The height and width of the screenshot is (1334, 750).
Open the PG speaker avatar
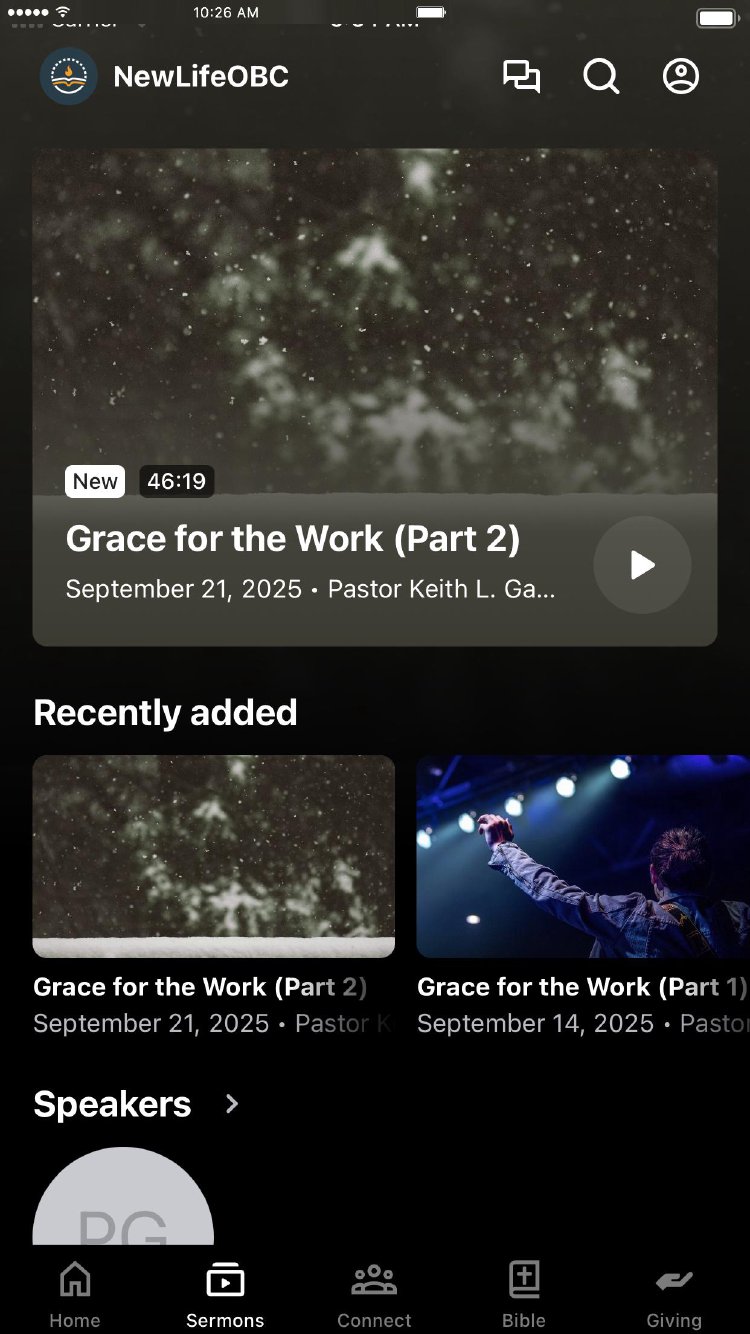coord(123,1200)
